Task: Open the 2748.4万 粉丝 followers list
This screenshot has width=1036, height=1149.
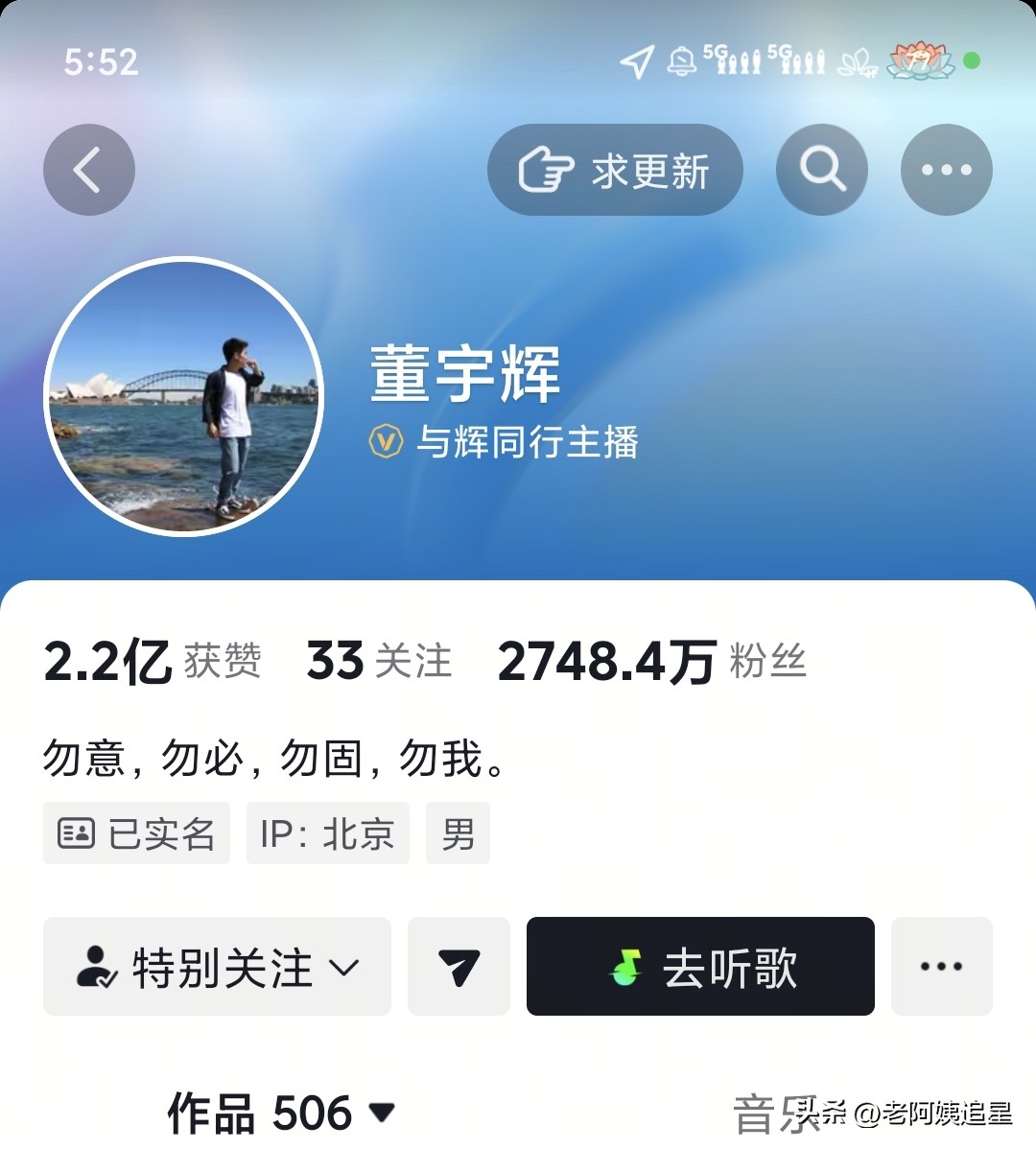Action: point(651,662)
